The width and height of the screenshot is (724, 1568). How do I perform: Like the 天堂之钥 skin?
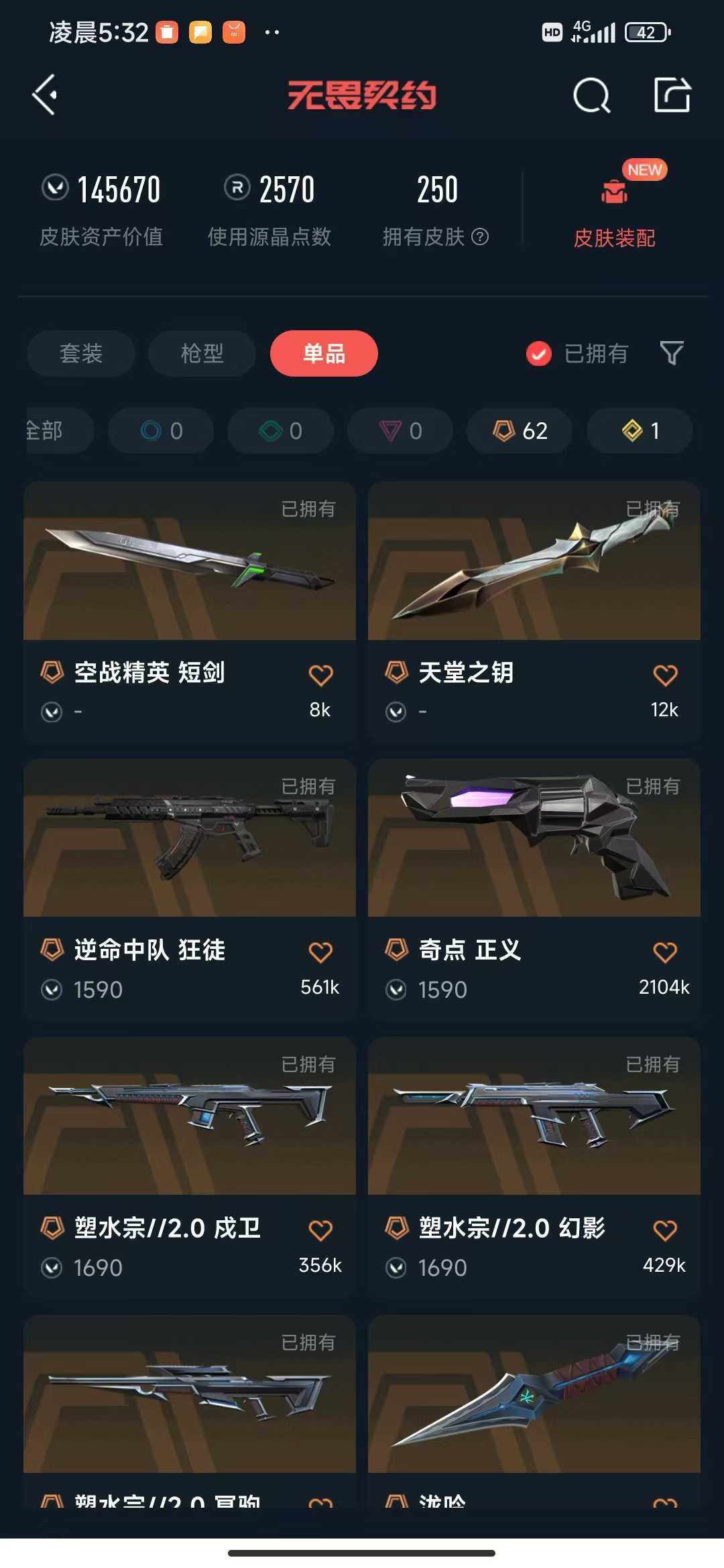click(x=665, y=675)
